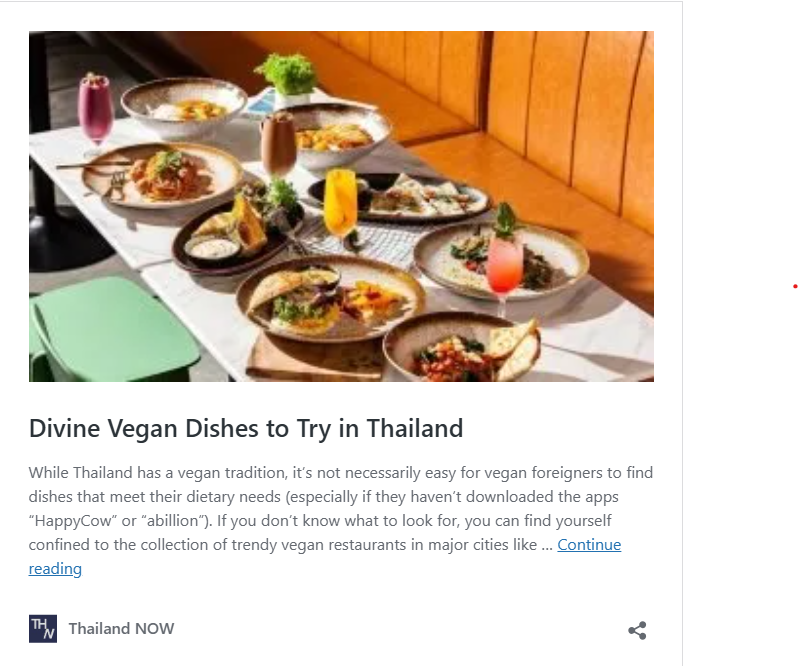The image size is (798, 666).
Task: Open the Thailand NOW source
Action: pyautogui.click(x=120, y=629)
